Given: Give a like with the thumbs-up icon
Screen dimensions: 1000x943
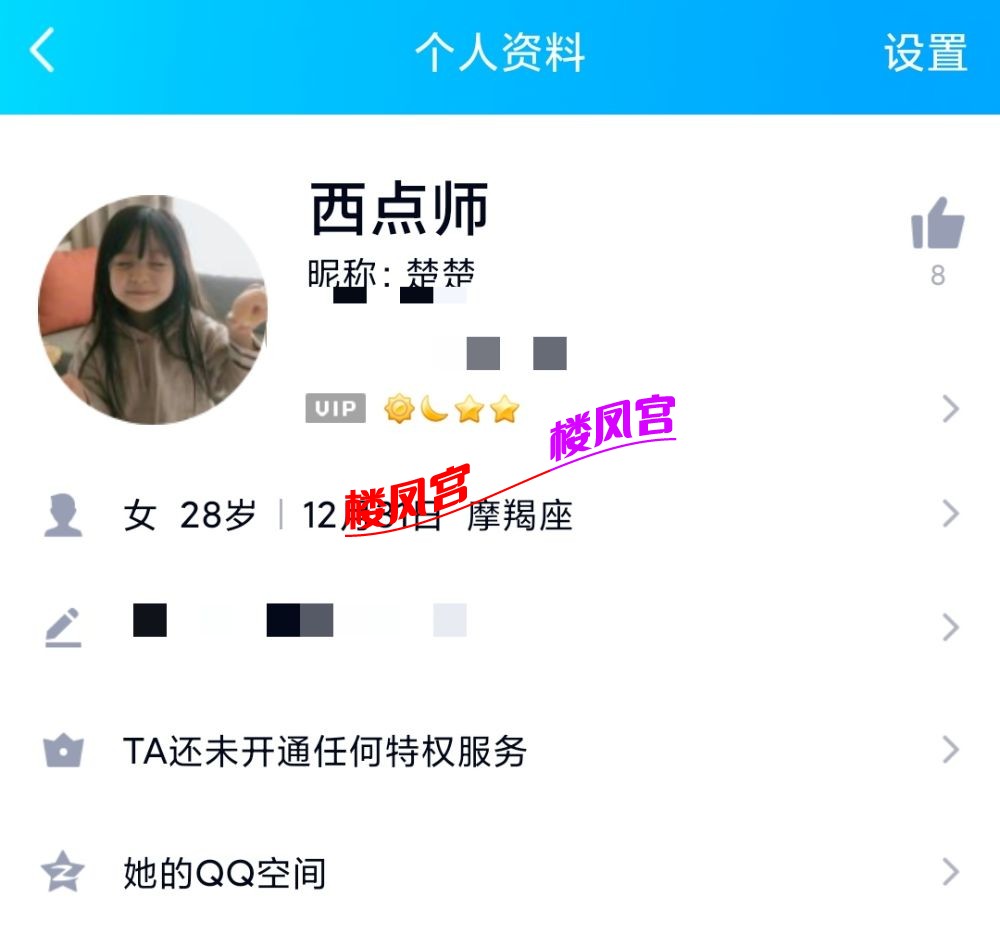Looking at the screenshot, I should [937, 223].
